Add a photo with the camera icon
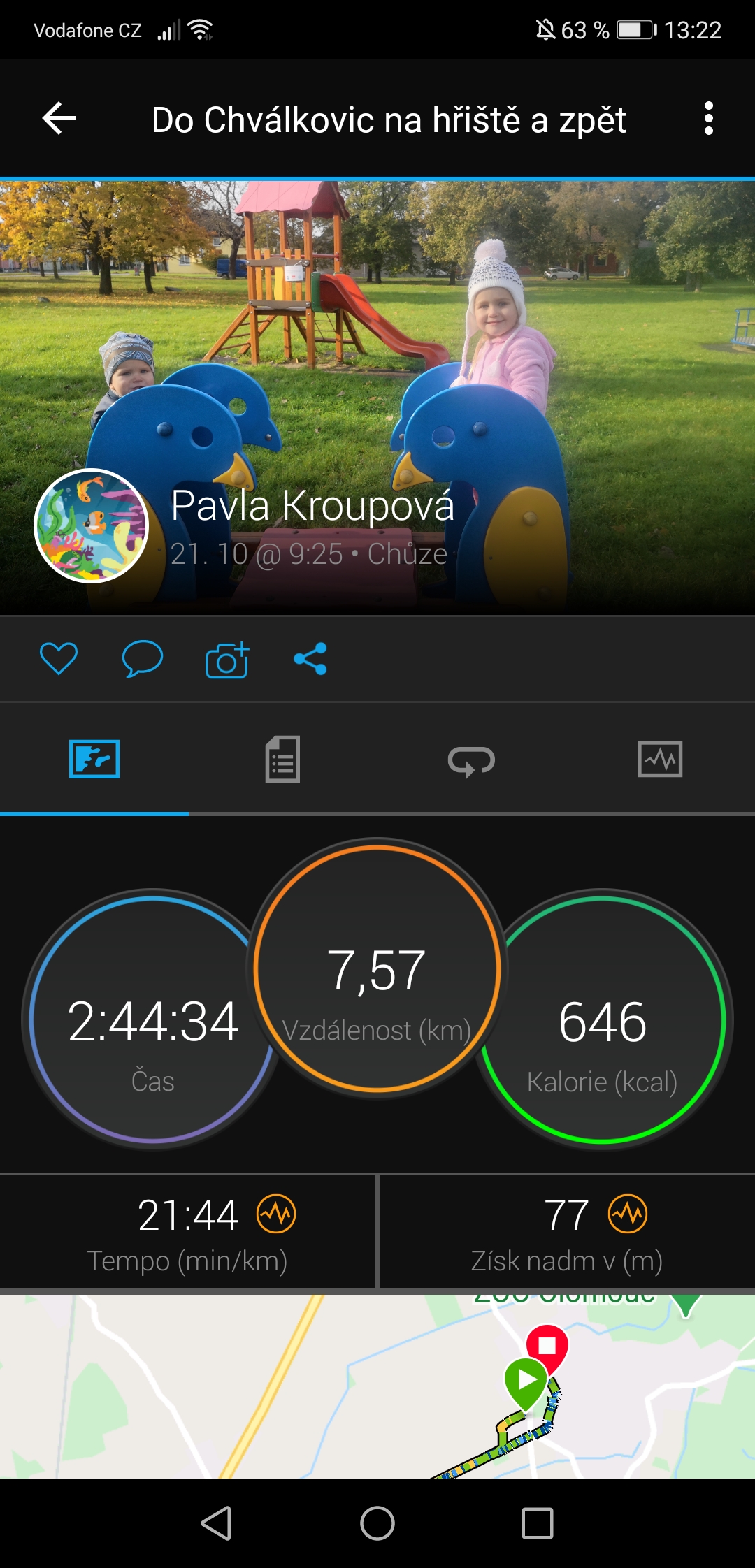This screenshot has width=755, height=1568. click(x=227, y=660)
